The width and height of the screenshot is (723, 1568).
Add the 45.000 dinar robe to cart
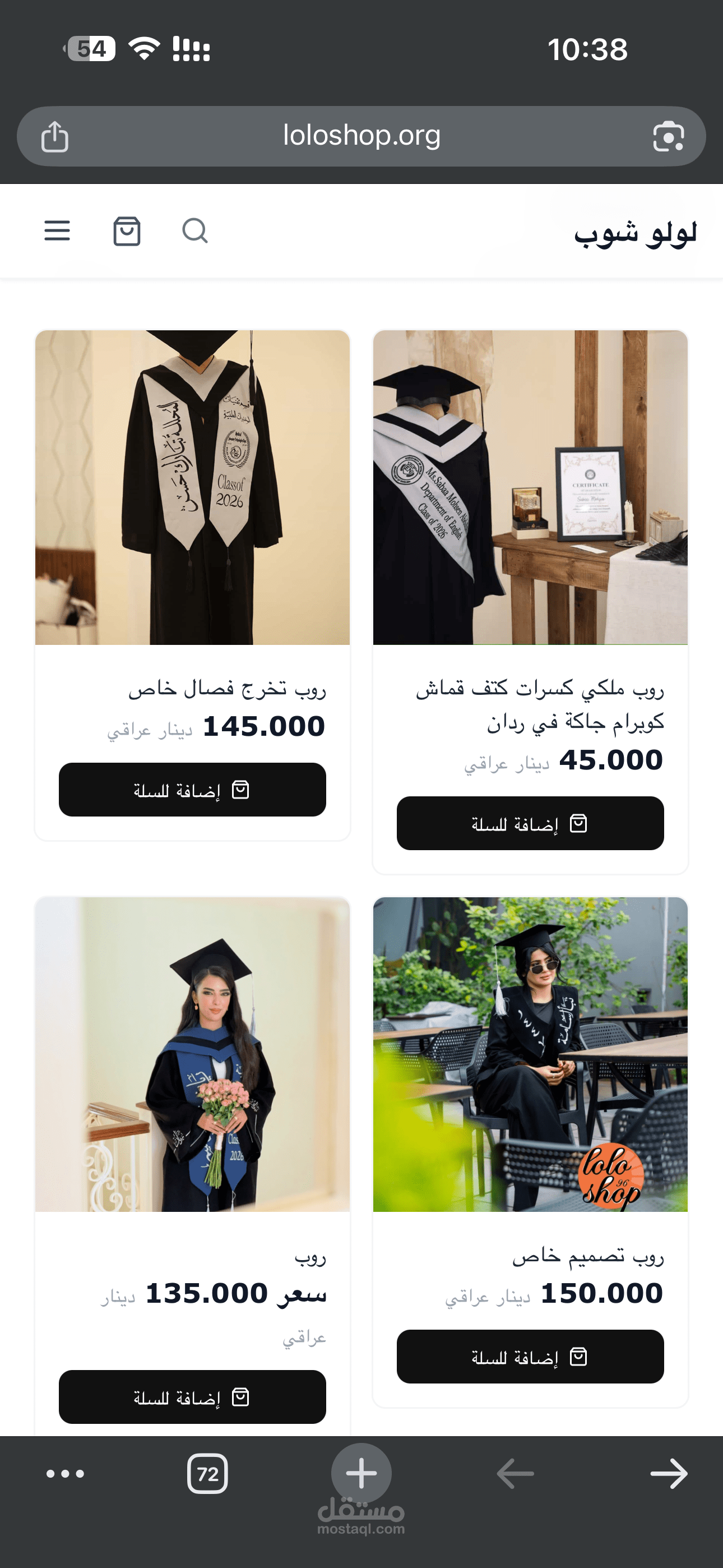coord(530,823)
